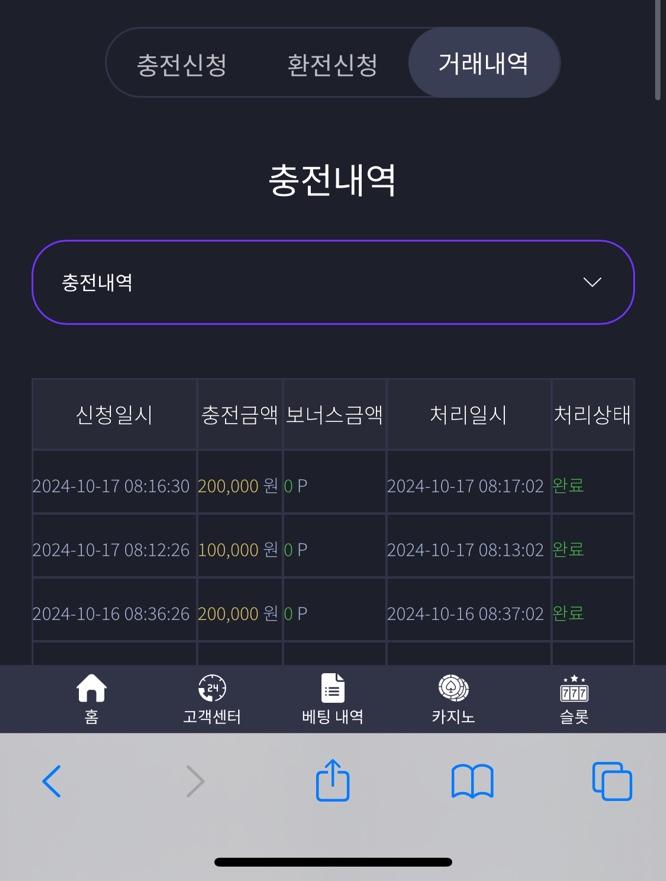Go to 홈 in bottom navigation

pos(91,699)
